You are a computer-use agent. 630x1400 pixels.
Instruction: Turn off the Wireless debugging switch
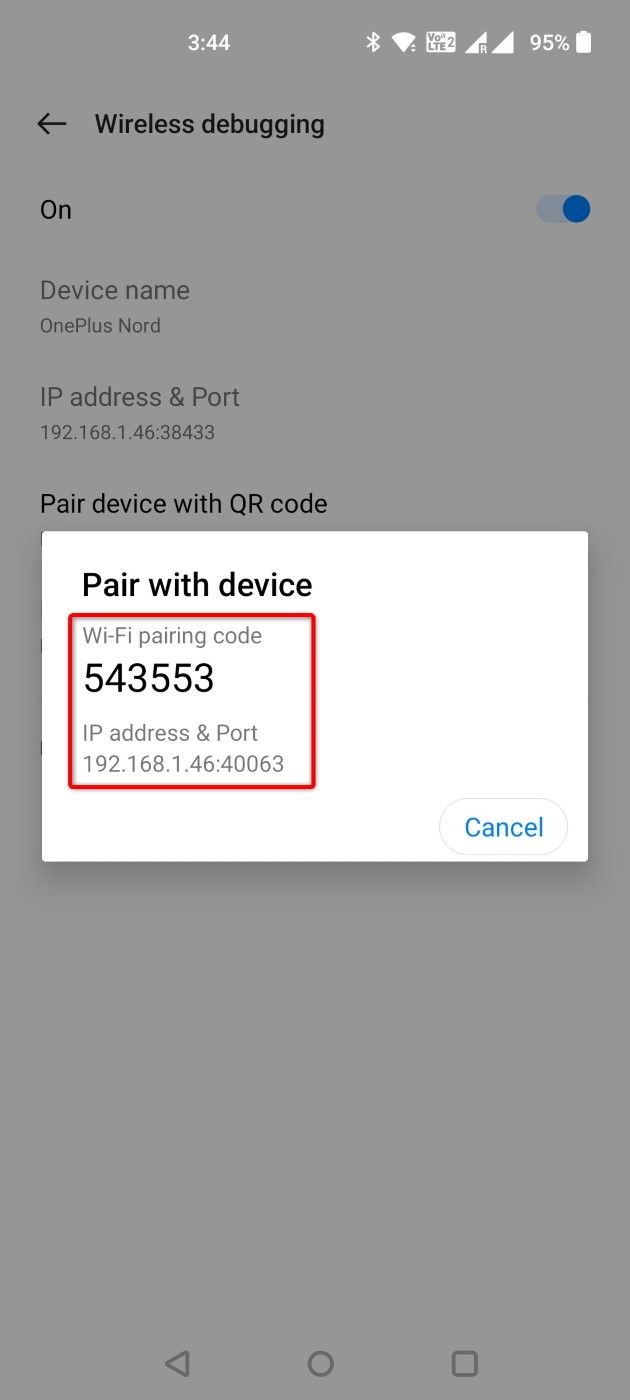pos(563,209)
